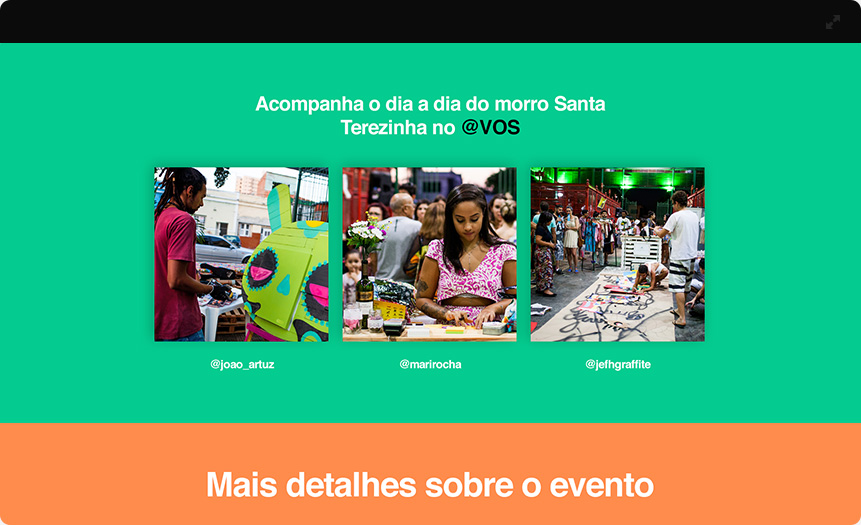Open the photo by @jefhgraffite

point(617,254)
